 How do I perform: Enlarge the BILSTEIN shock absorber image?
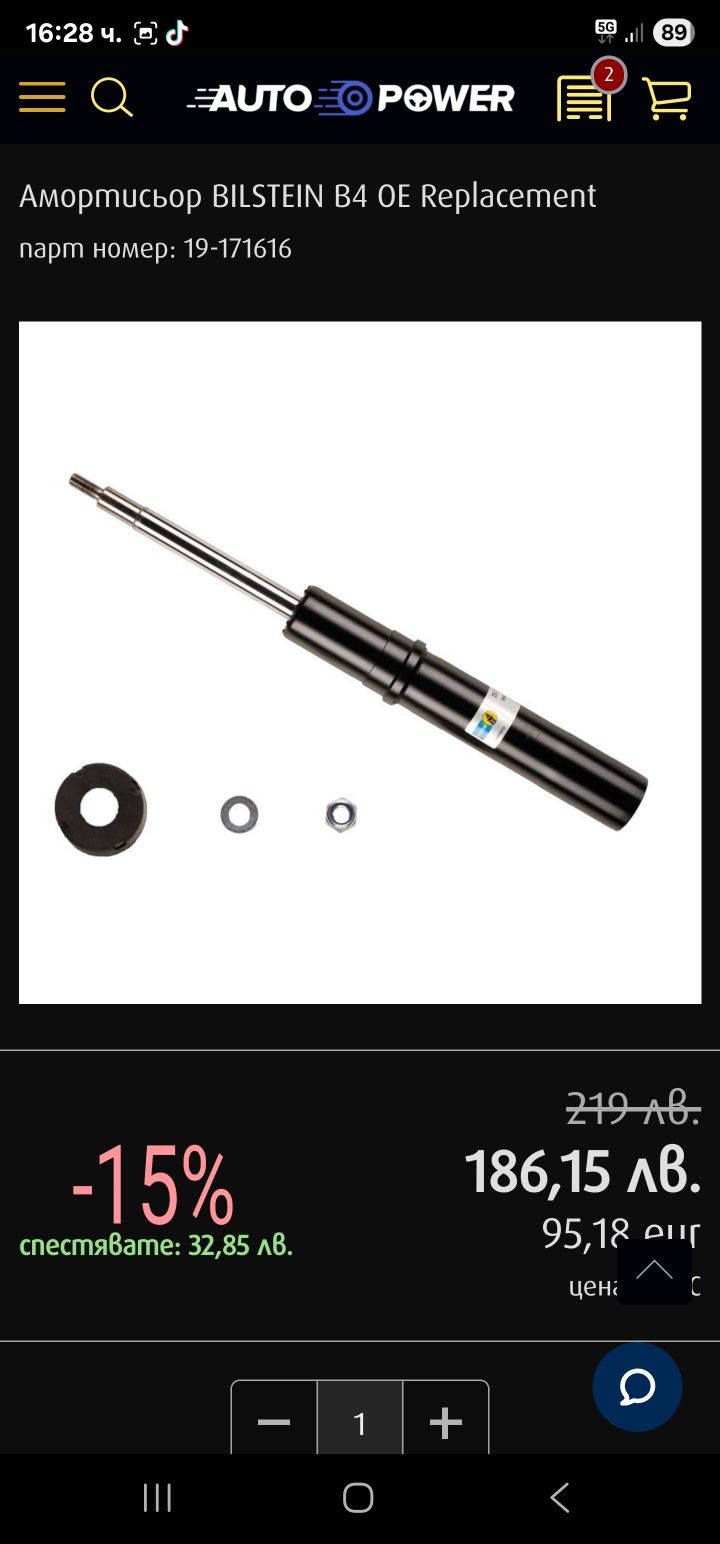click(x=360, y=662)
